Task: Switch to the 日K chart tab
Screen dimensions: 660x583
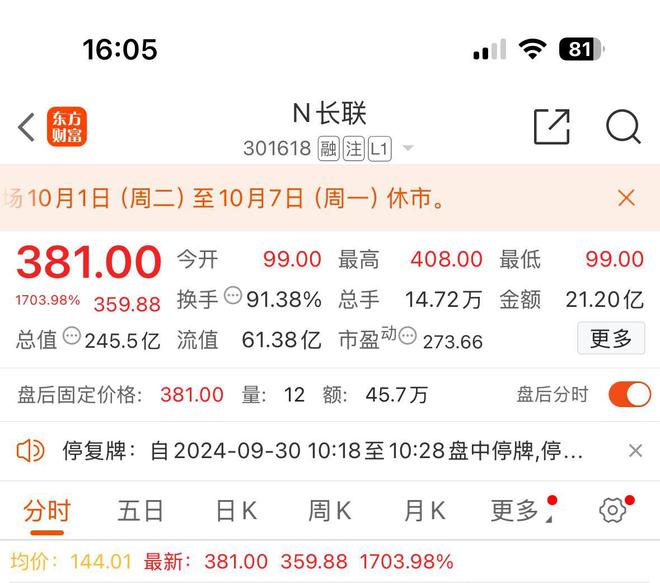Action: pyautogui.click(x=236, y=511)
